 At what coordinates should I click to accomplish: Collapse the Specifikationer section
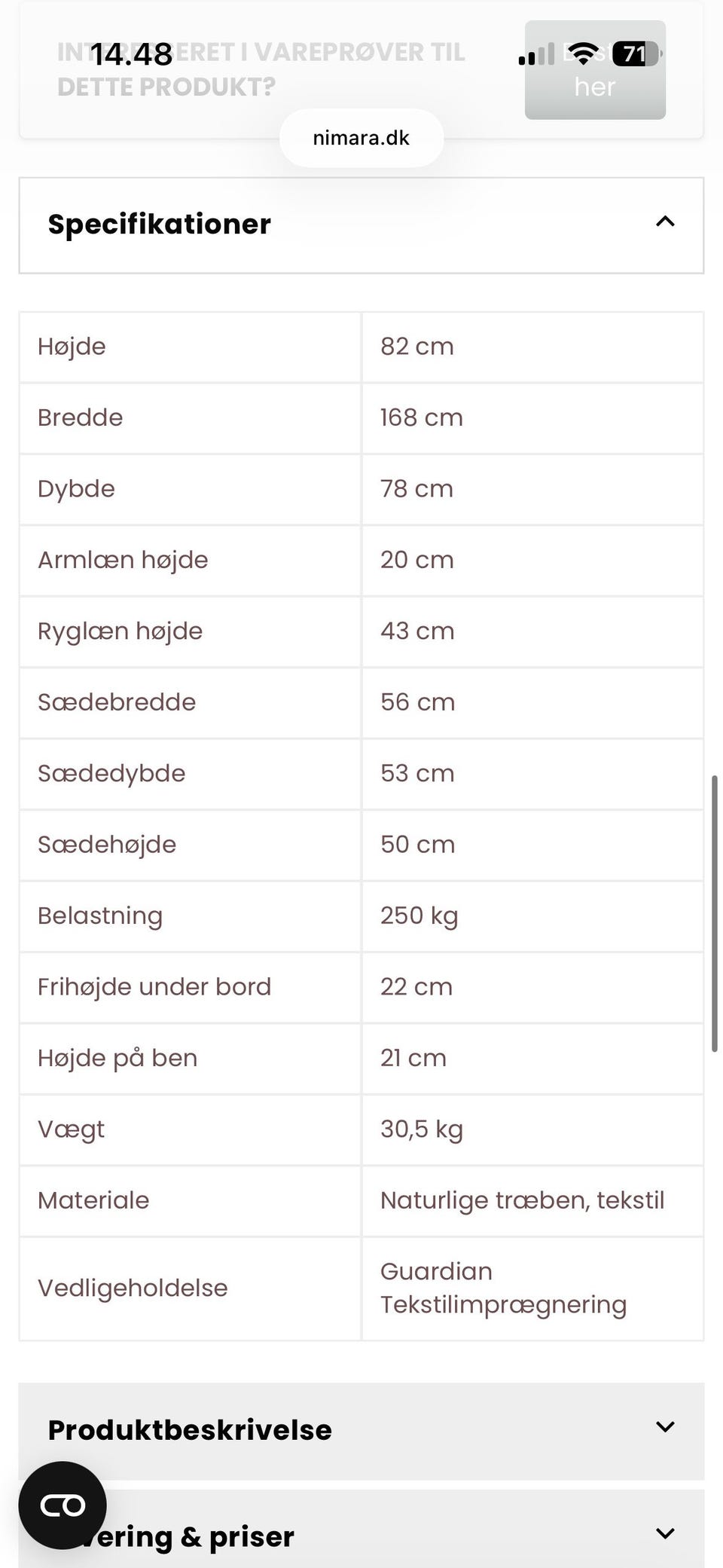pyautogui.click(x=361, y=225)
